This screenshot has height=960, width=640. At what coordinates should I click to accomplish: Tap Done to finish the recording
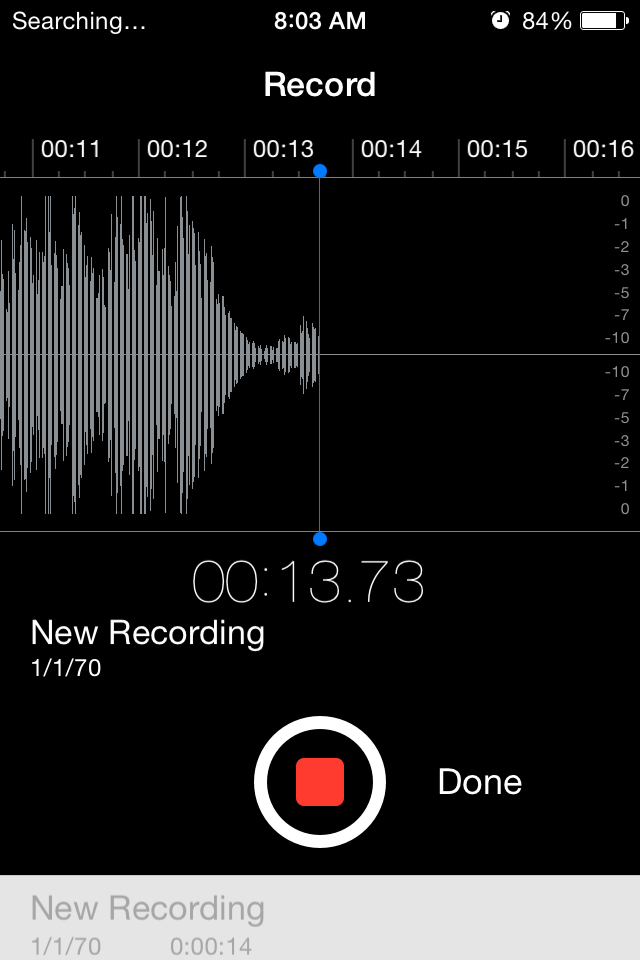click(480, 782)
